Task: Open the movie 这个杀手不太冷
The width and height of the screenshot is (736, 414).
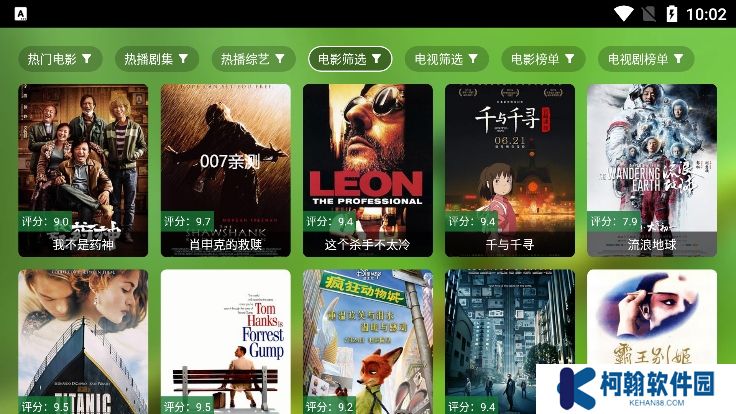Action: [x=368, y=170]
